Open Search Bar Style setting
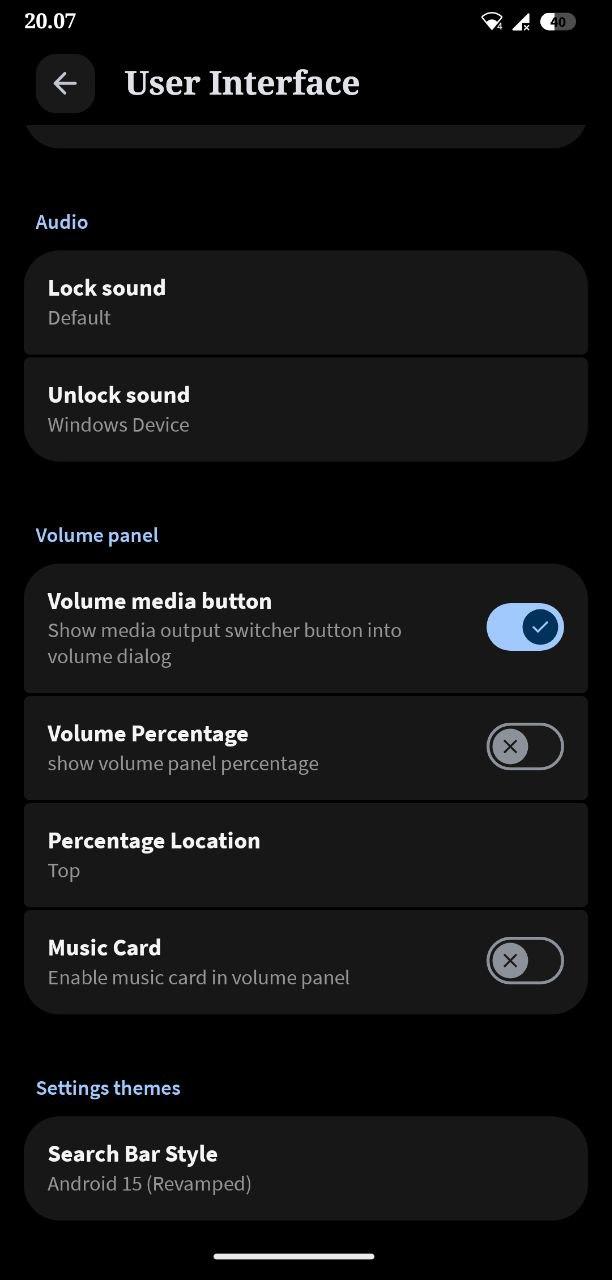This screenshot has height=1280, width=612. point(305,1168)
